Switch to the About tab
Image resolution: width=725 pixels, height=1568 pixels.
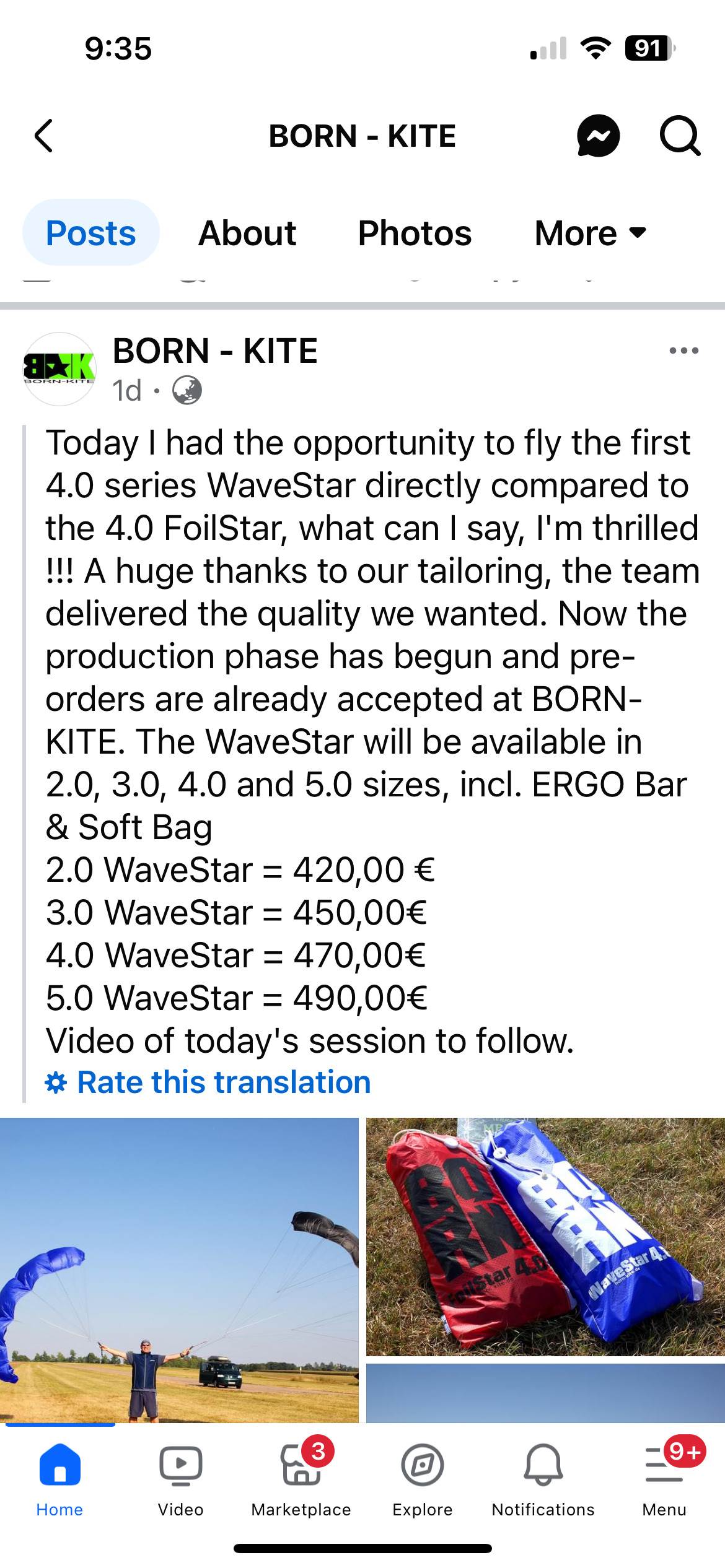point(247,233)
